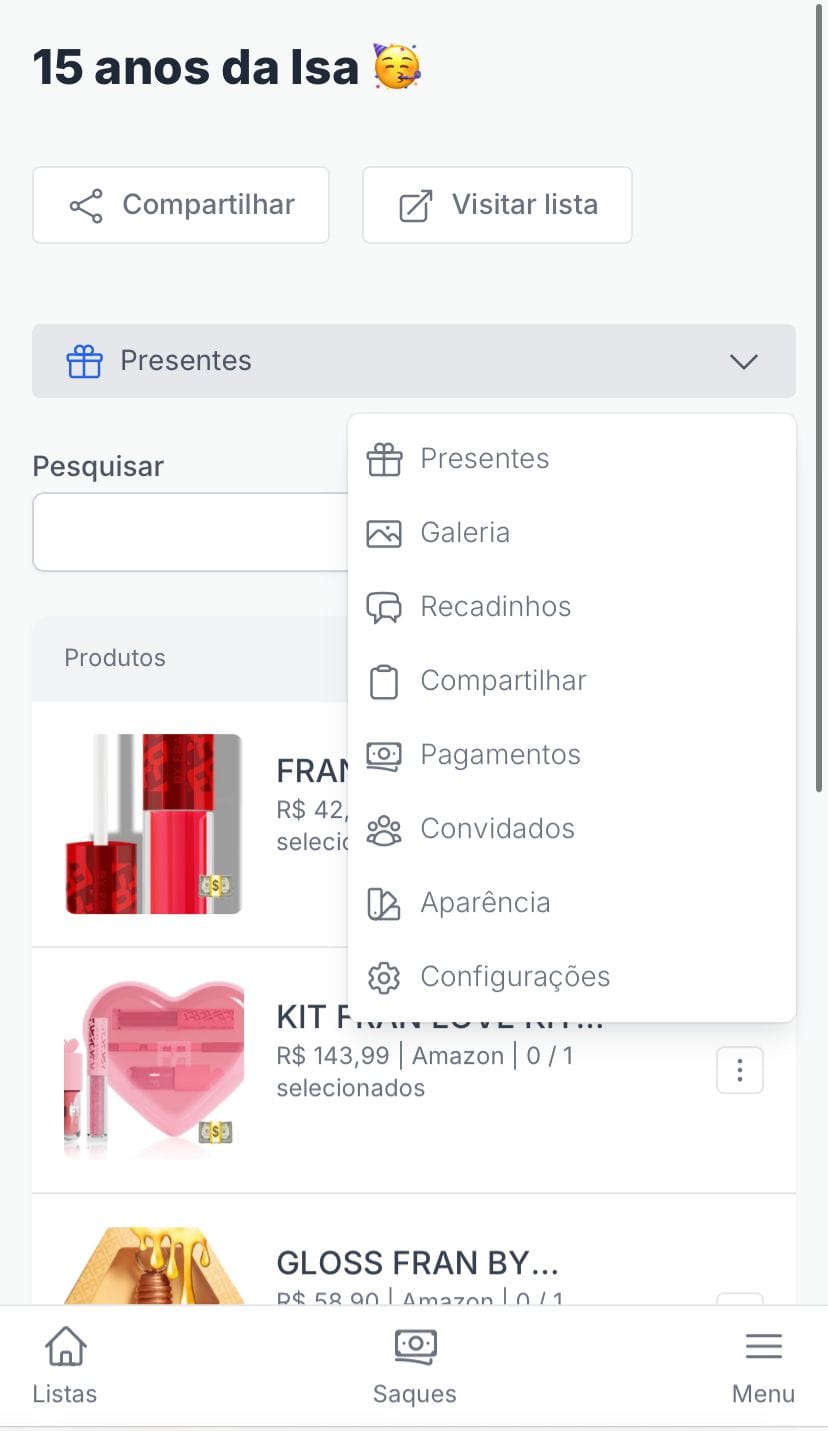Open Galeria from the dropdown menu
This screenshot has width=828, height=1431.
(x=572, y=533)
